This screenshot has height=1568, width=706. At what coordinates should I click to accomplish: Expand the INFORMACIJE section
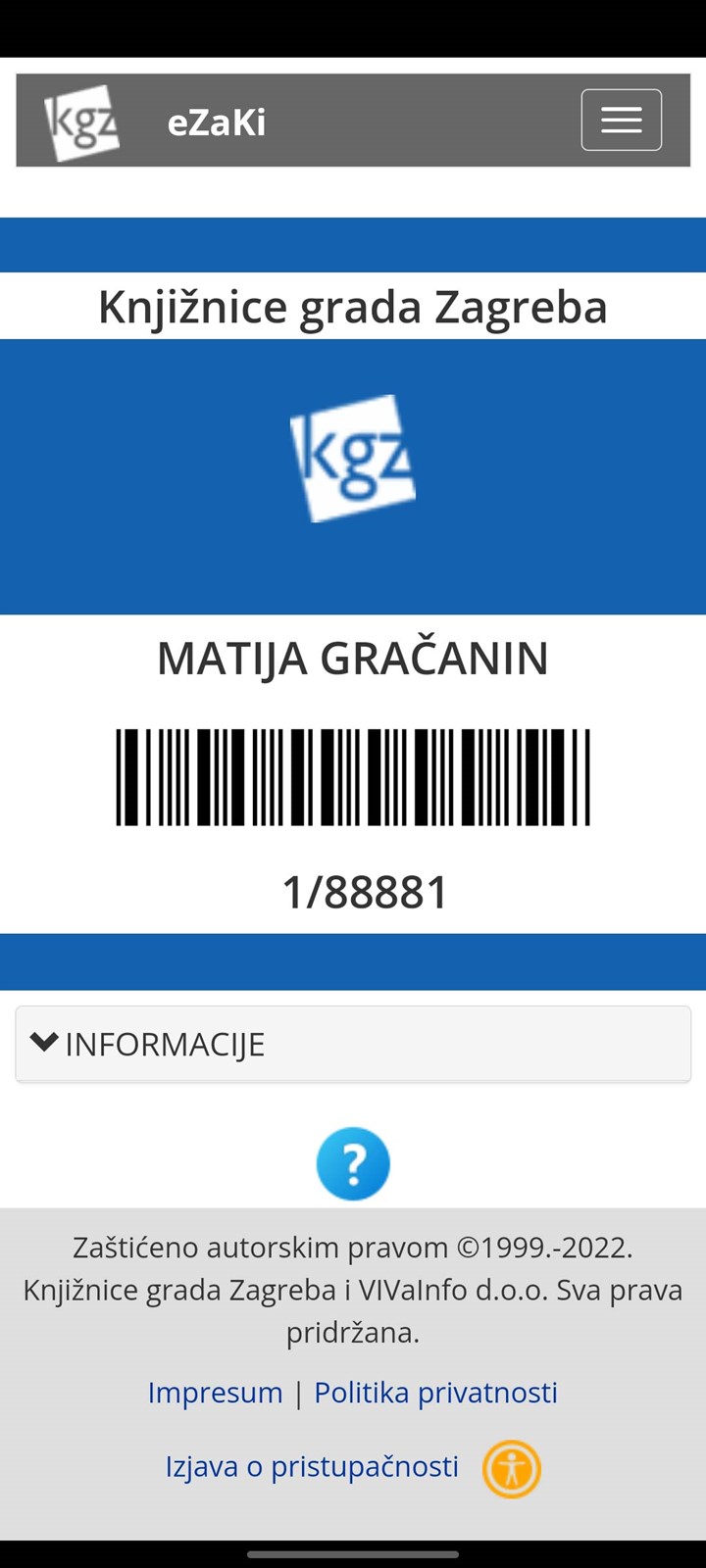coord(353,1044)
